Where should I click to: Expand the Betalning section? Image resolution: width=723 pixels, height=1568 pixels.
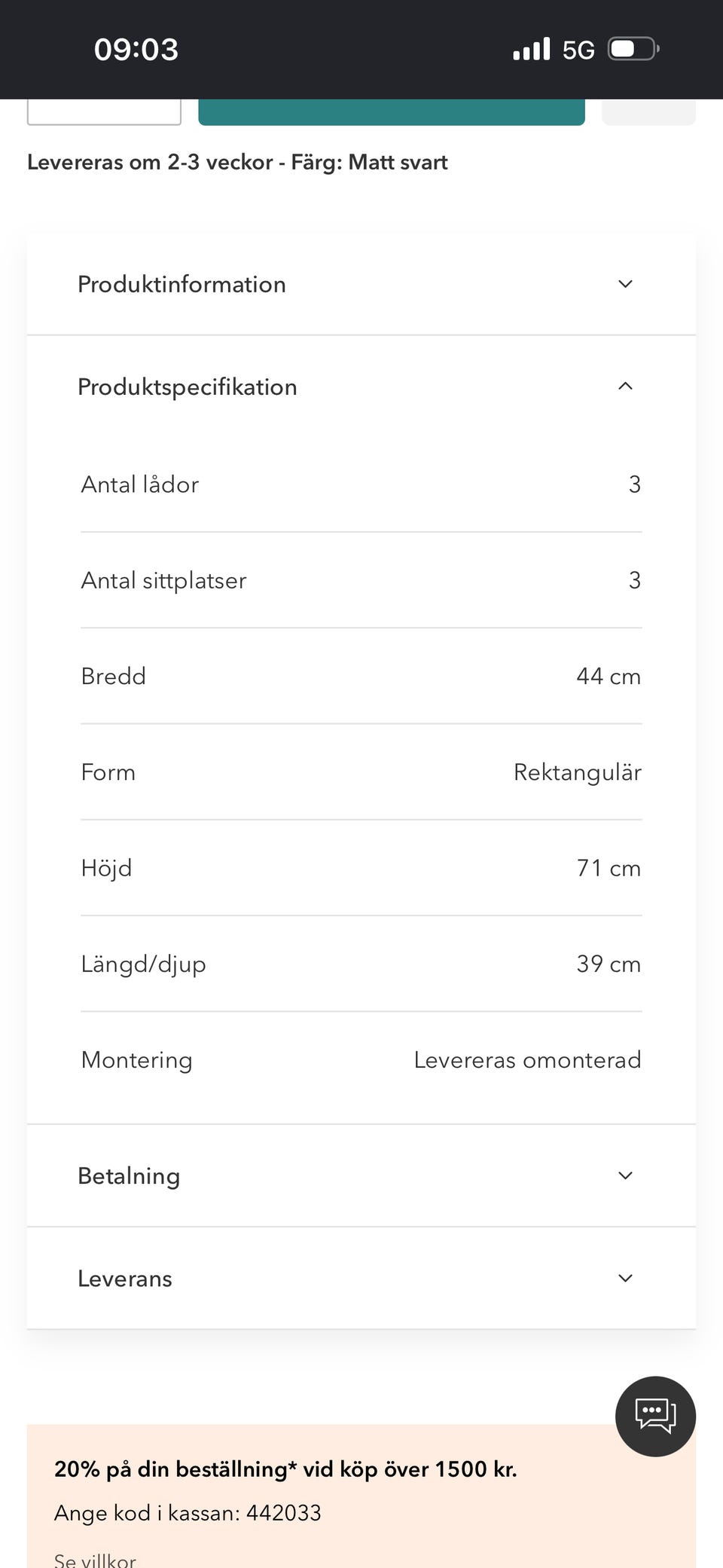click(361, 1175)
